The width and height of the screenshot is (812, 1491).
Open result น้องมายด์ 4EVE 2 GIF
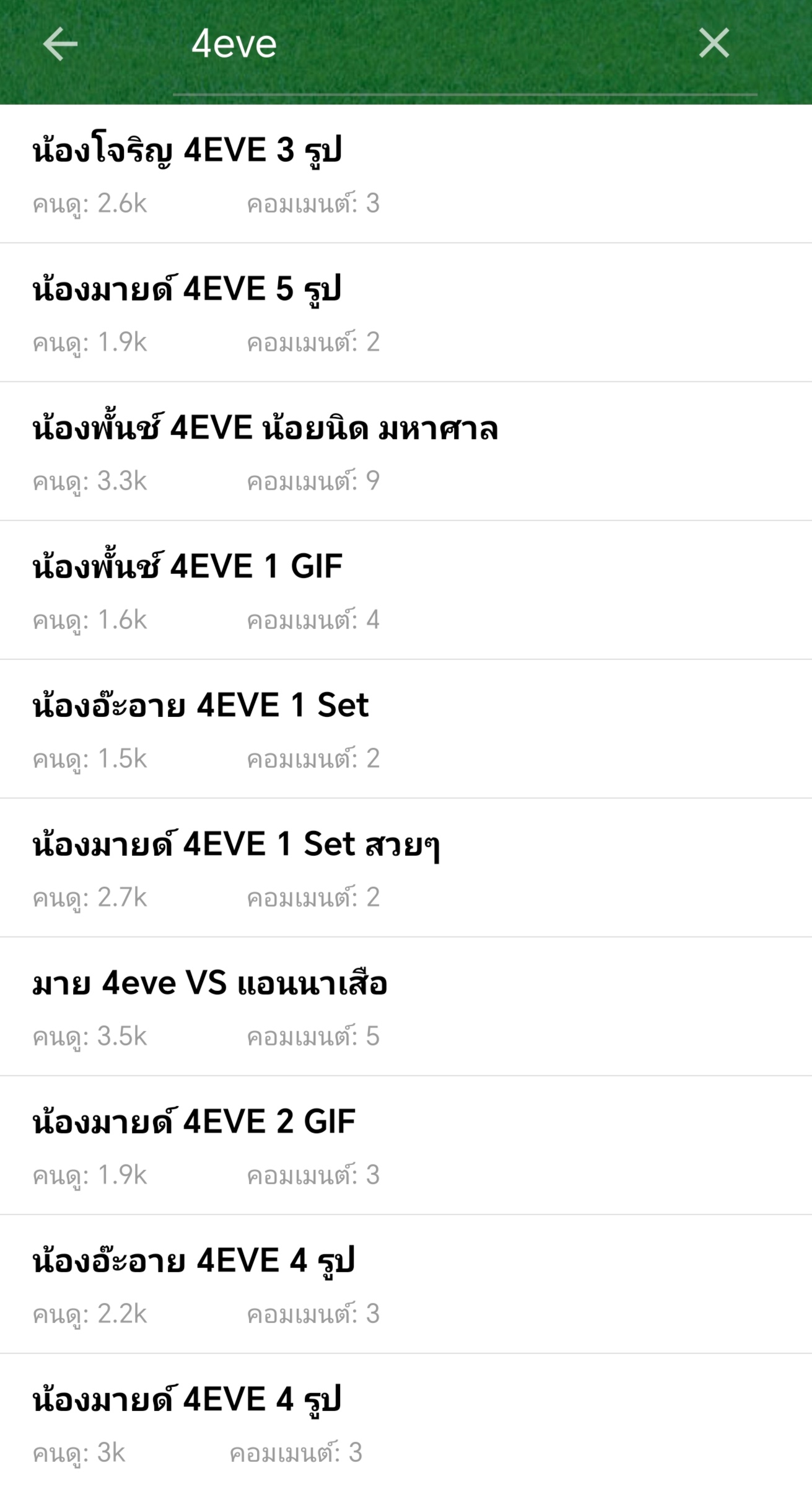coord(406,1146)
